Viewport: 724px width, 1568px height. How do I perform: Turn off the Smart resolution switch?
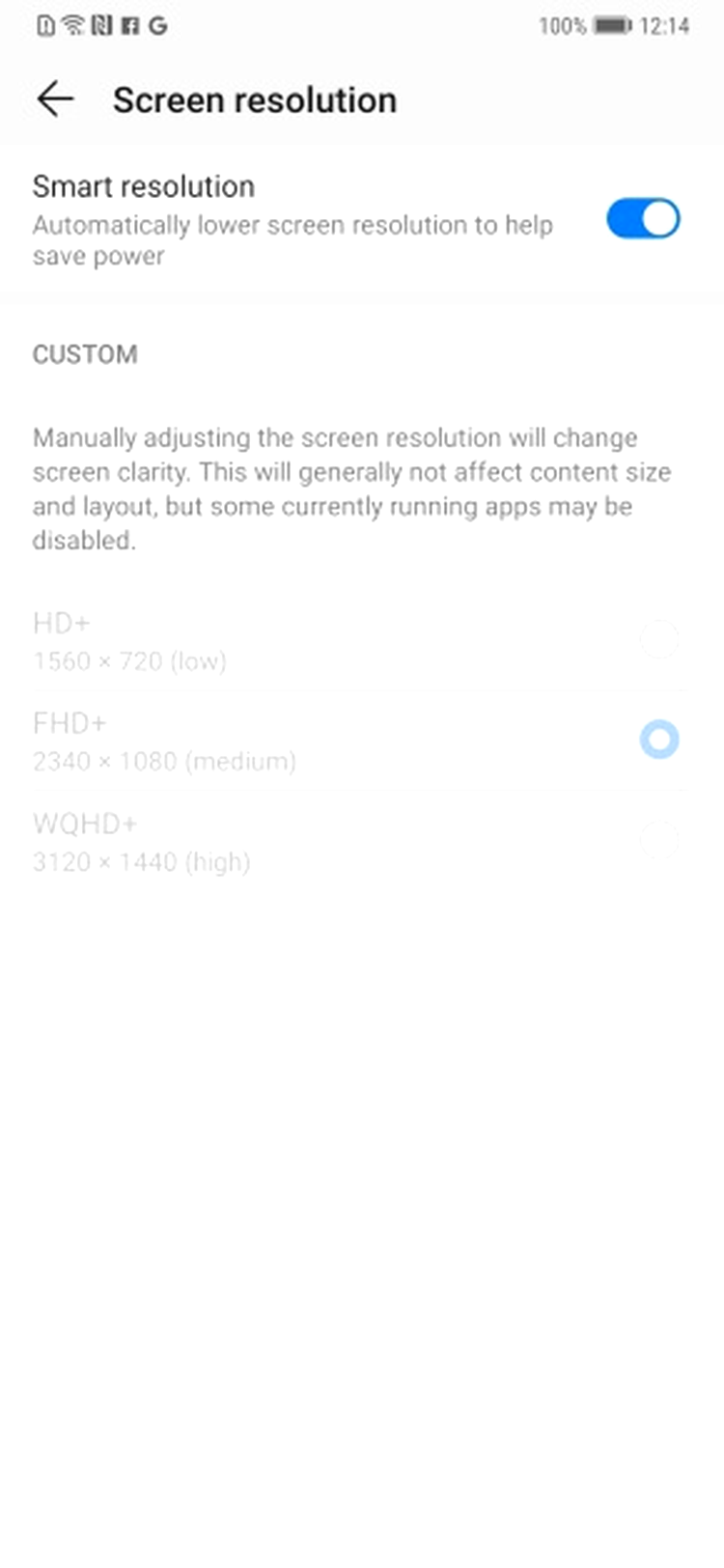click(643, 219)
